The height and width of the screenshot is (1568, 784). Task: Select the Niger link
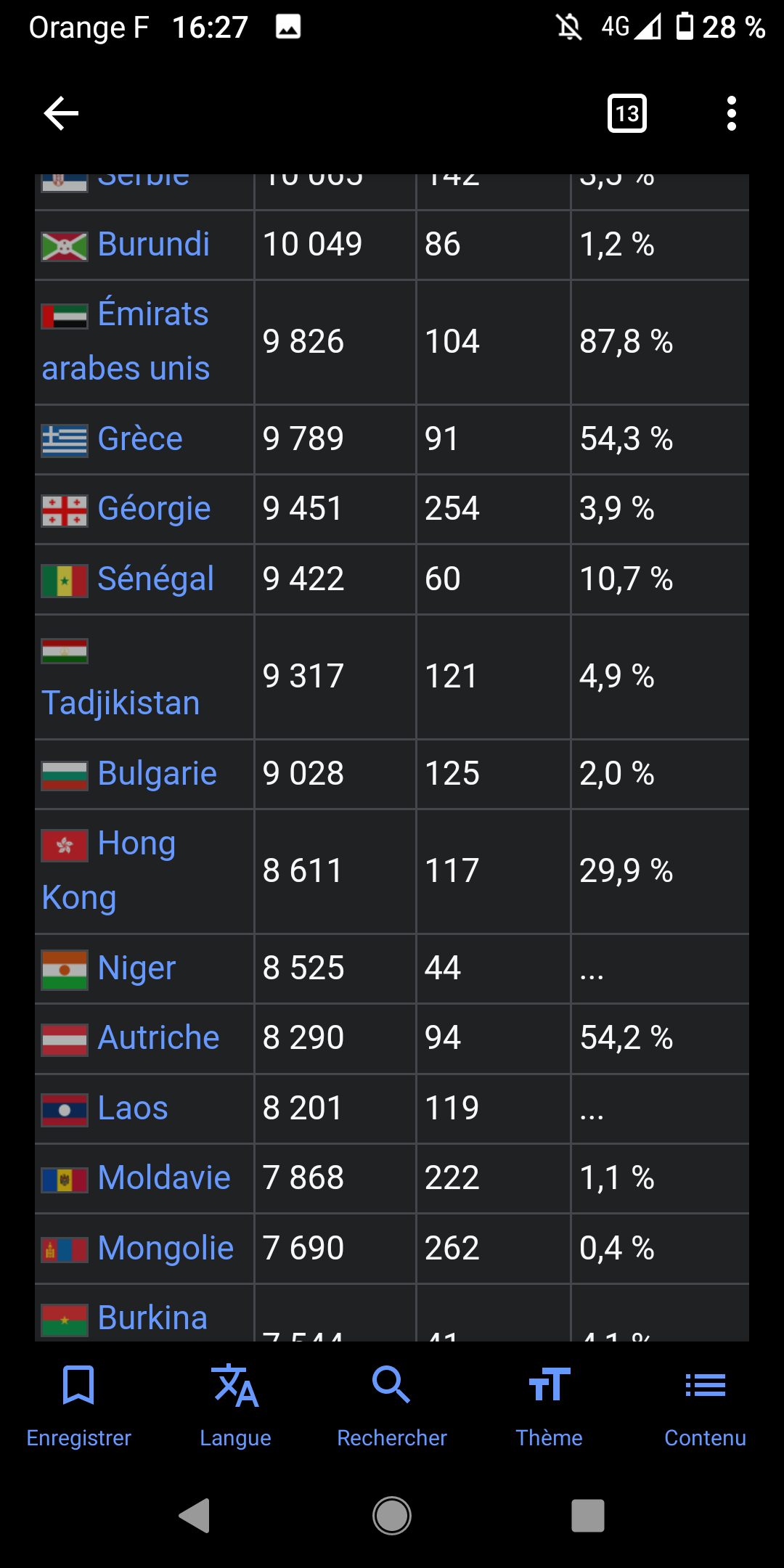136,968
